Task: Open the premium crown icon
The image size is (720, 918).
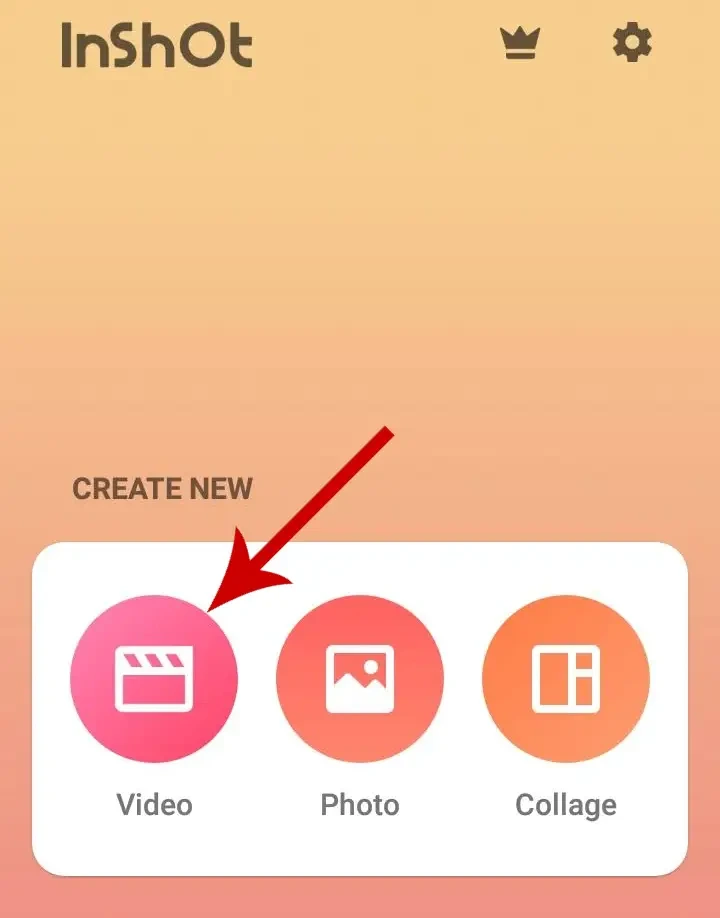Action: click(520, 44)
